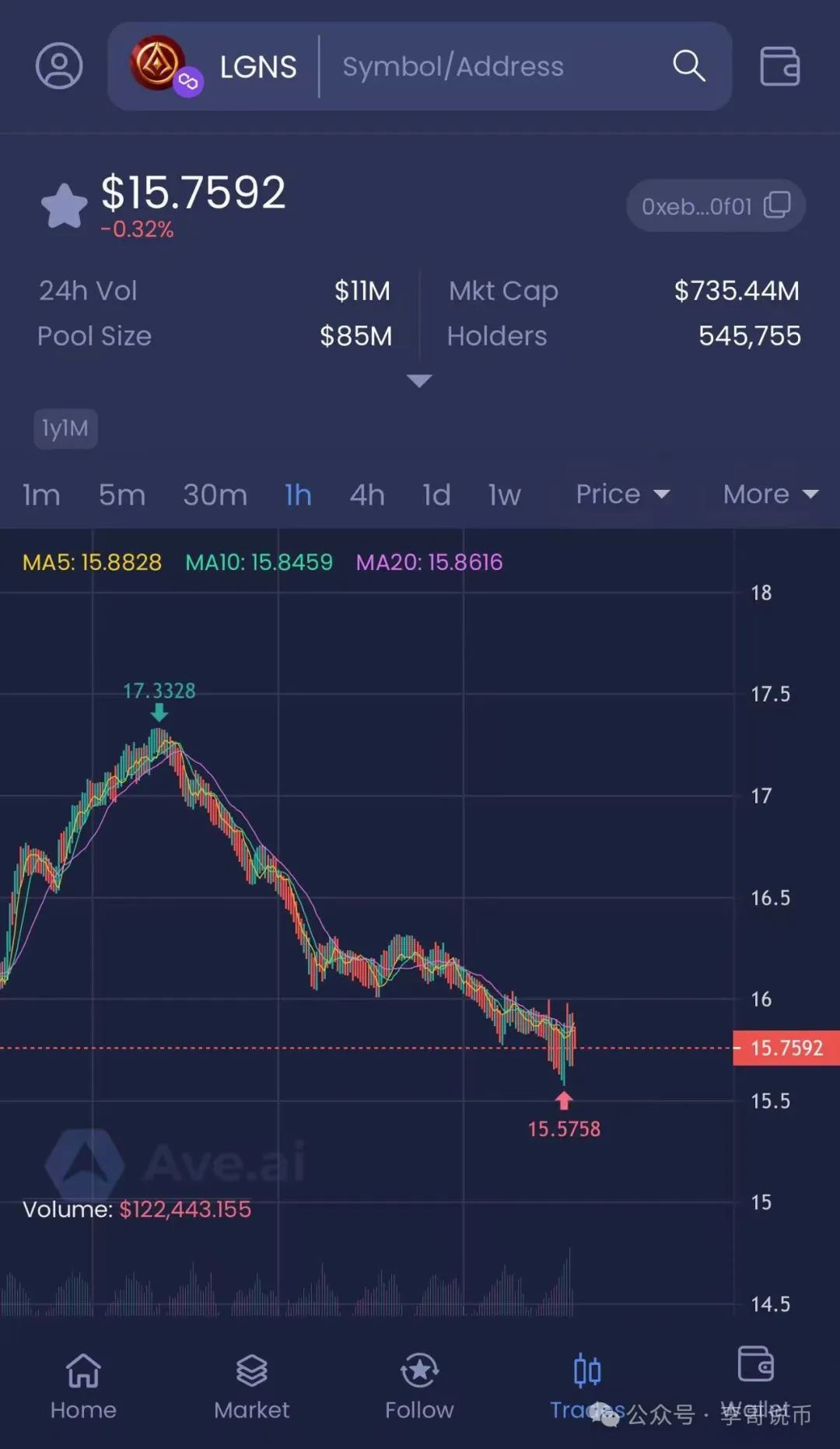Tap the 1y1M chip
840x1449 pixels.
click(65, 429)
